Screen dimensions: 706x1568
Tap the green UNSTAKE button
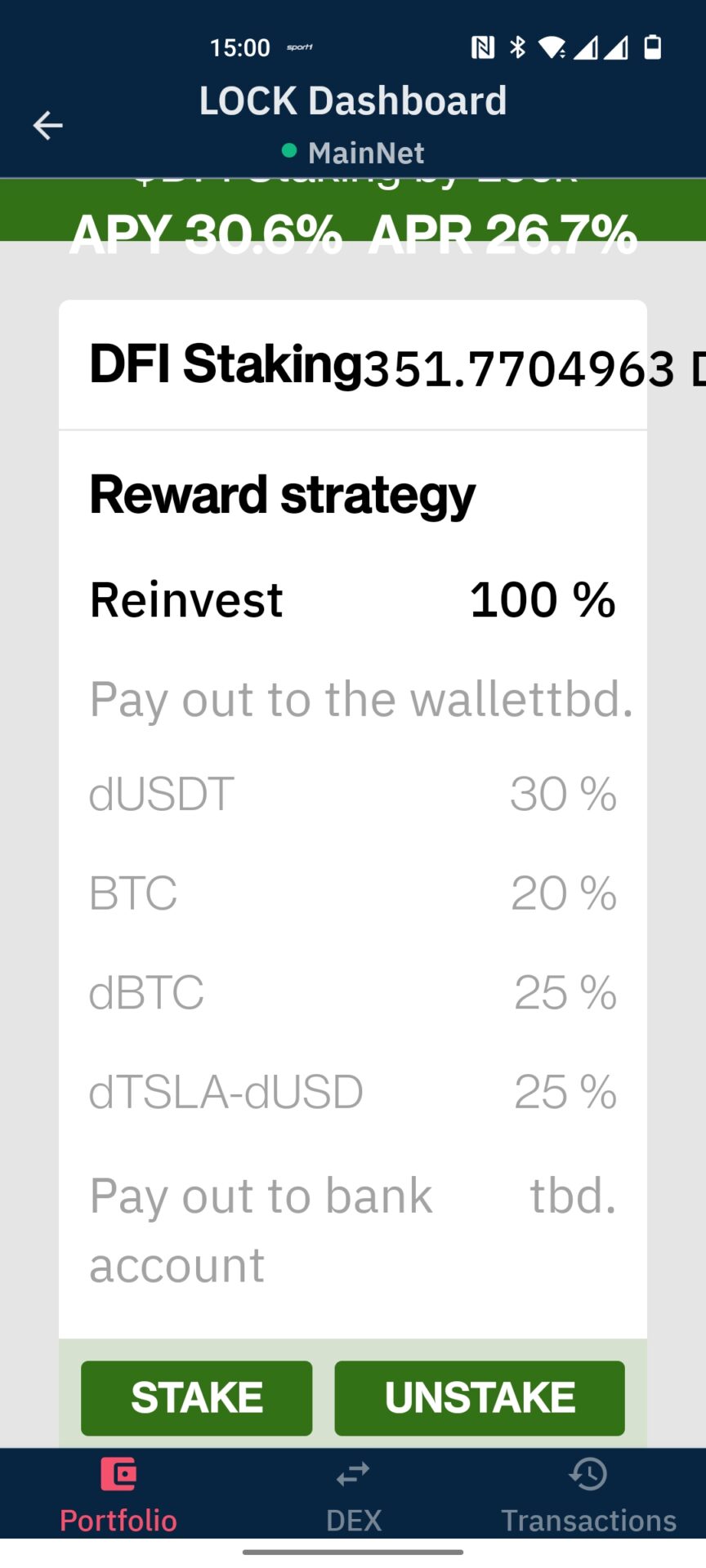point(480,1397)
